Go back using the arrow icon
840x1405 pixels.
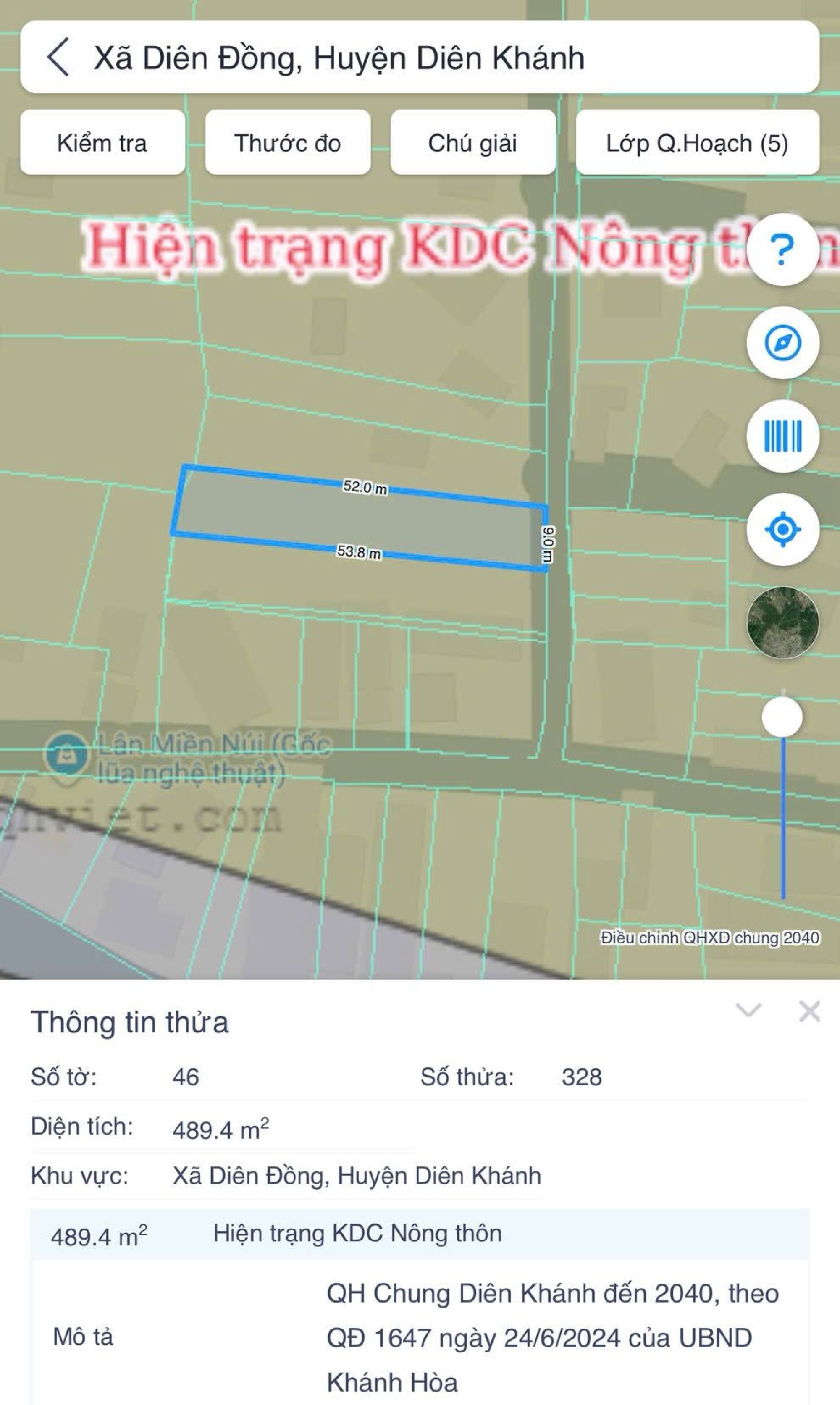pos(58,57)
